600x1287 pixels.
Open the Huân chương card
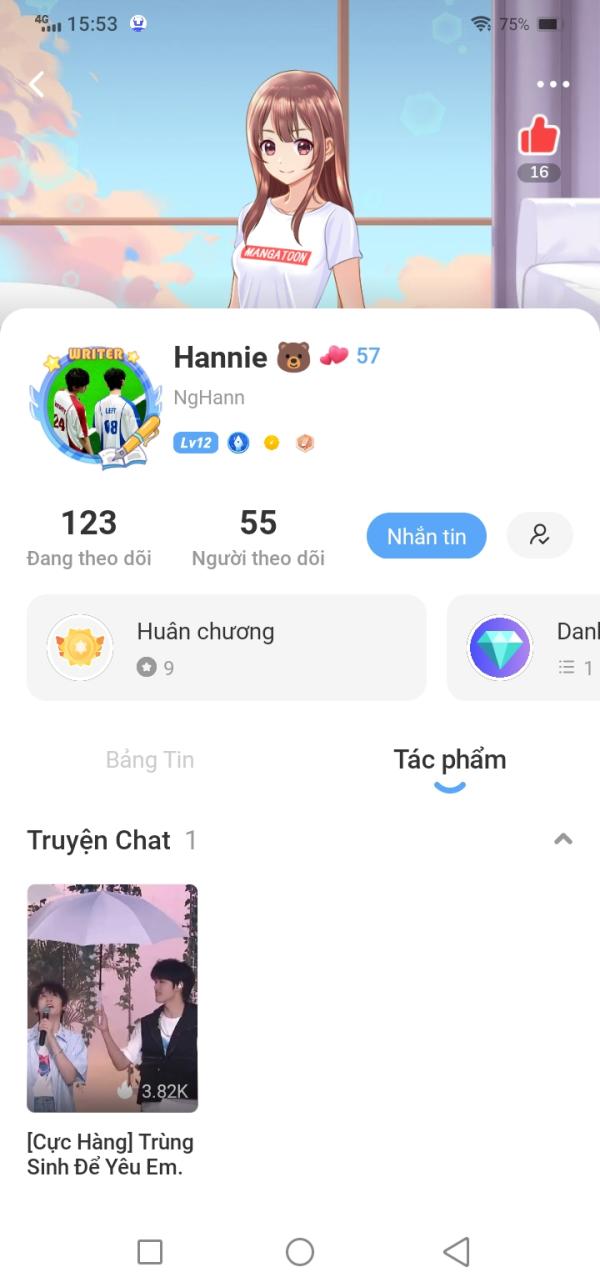(x=226, y=648)
